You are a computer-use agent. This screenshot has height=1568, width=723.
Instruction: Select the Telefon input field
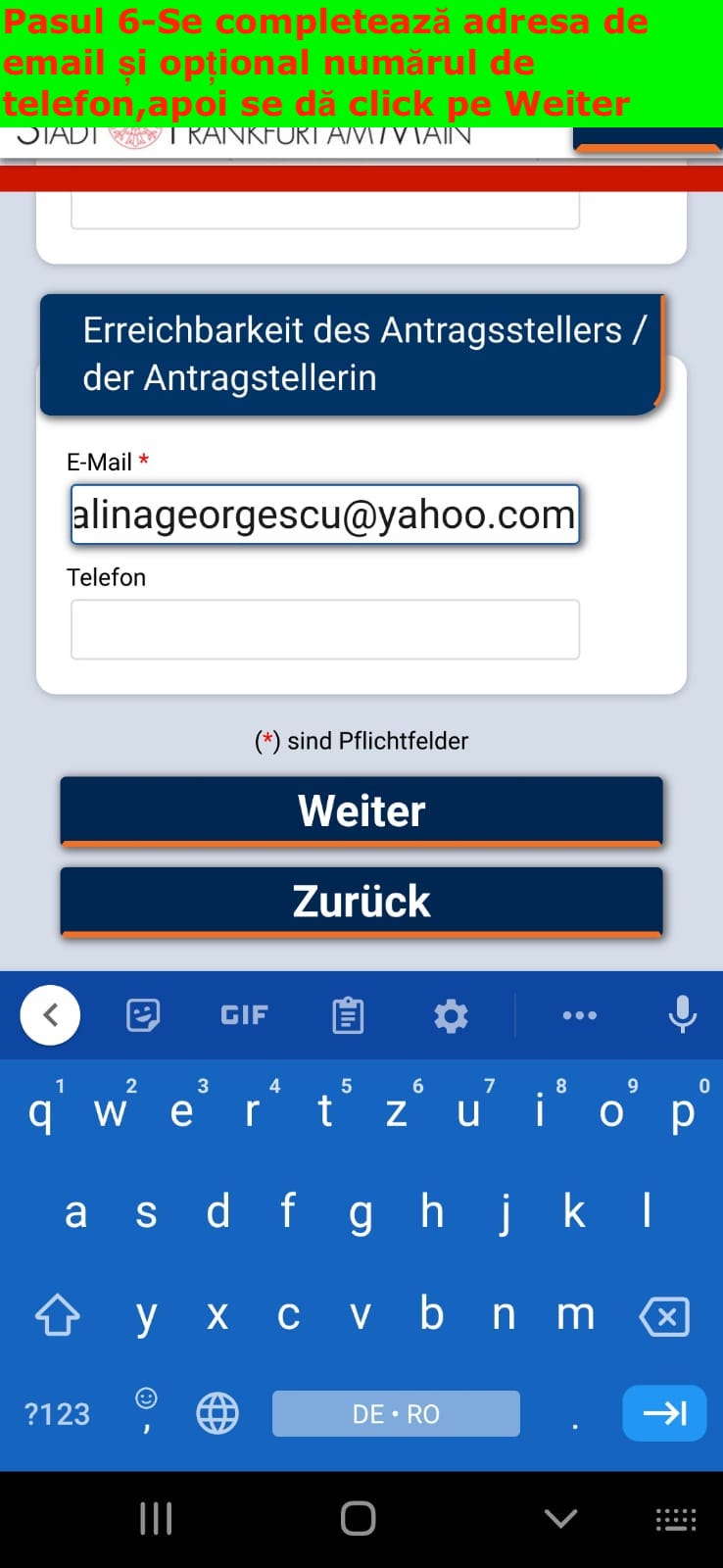pyautogui.click(x=325, y=629)
